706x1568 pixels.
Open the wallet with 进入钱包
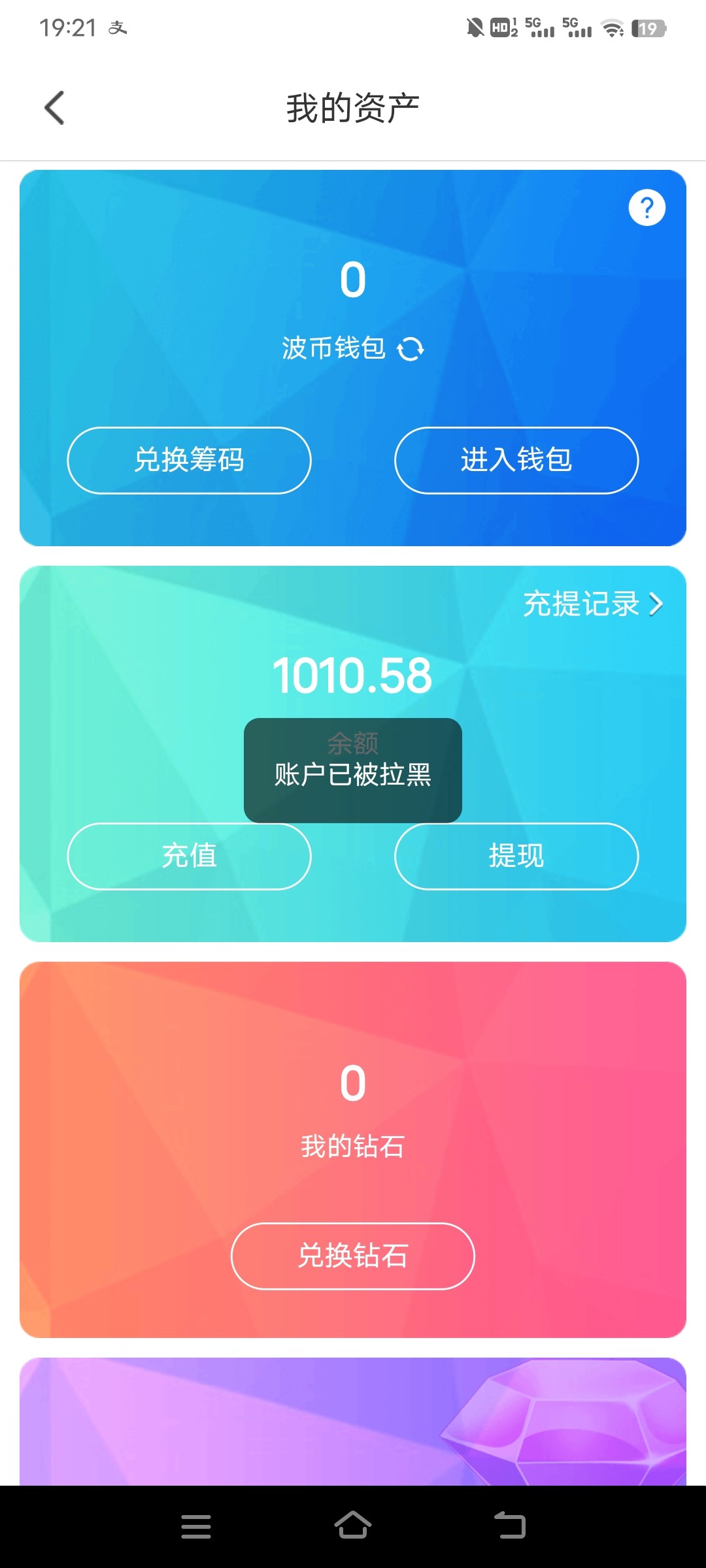(x=516, y=461)
